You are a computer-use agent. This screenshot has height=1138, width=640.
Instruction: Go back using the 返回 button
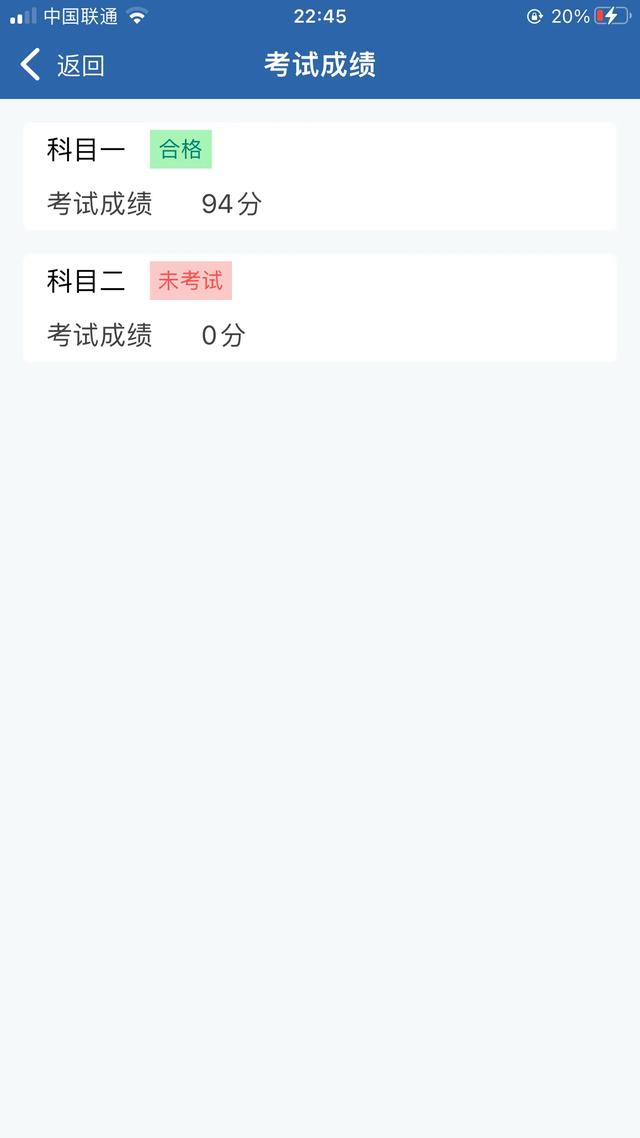[62, 65]
